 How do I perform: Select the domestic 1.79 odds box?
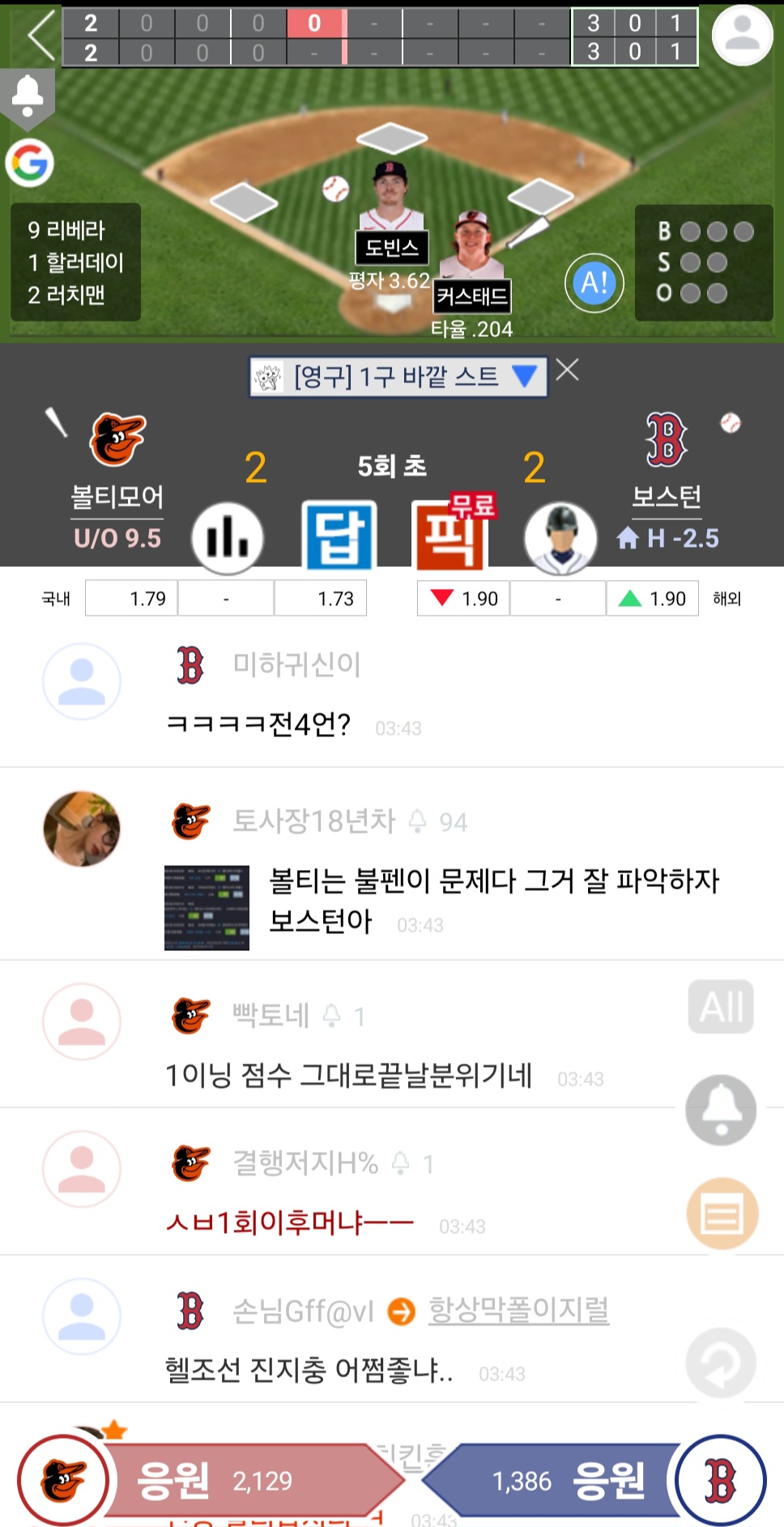pos(131,599)
